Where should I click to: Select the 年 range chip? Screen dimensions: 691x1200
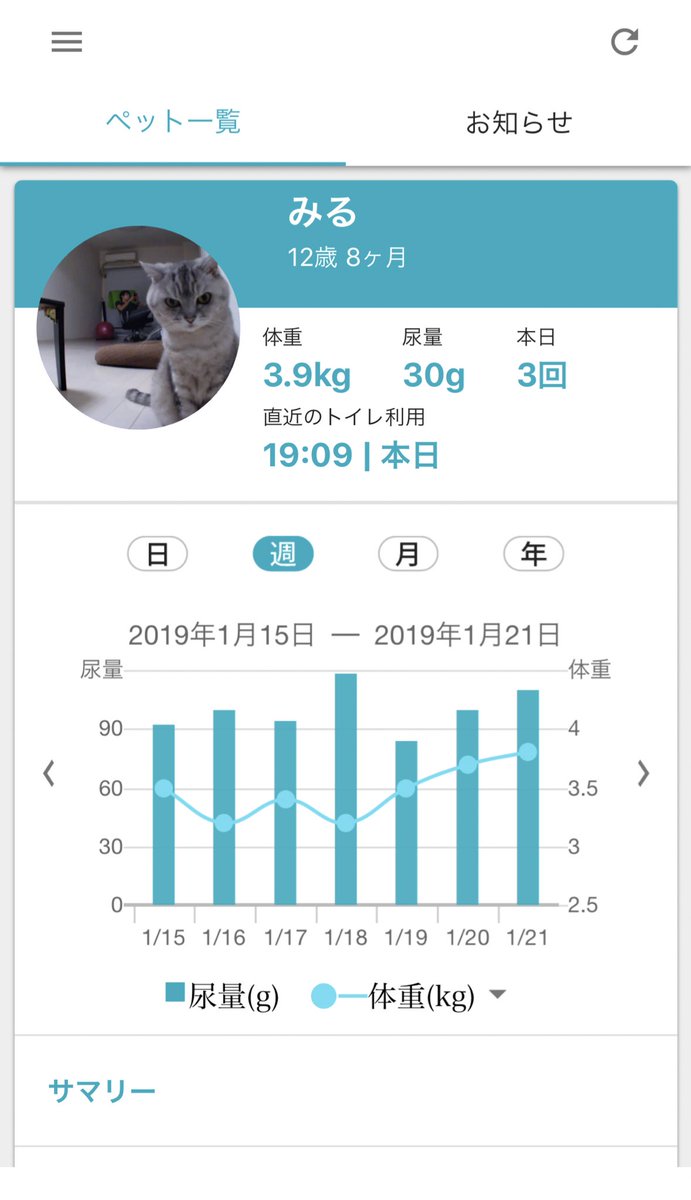[x=533, y=554]
